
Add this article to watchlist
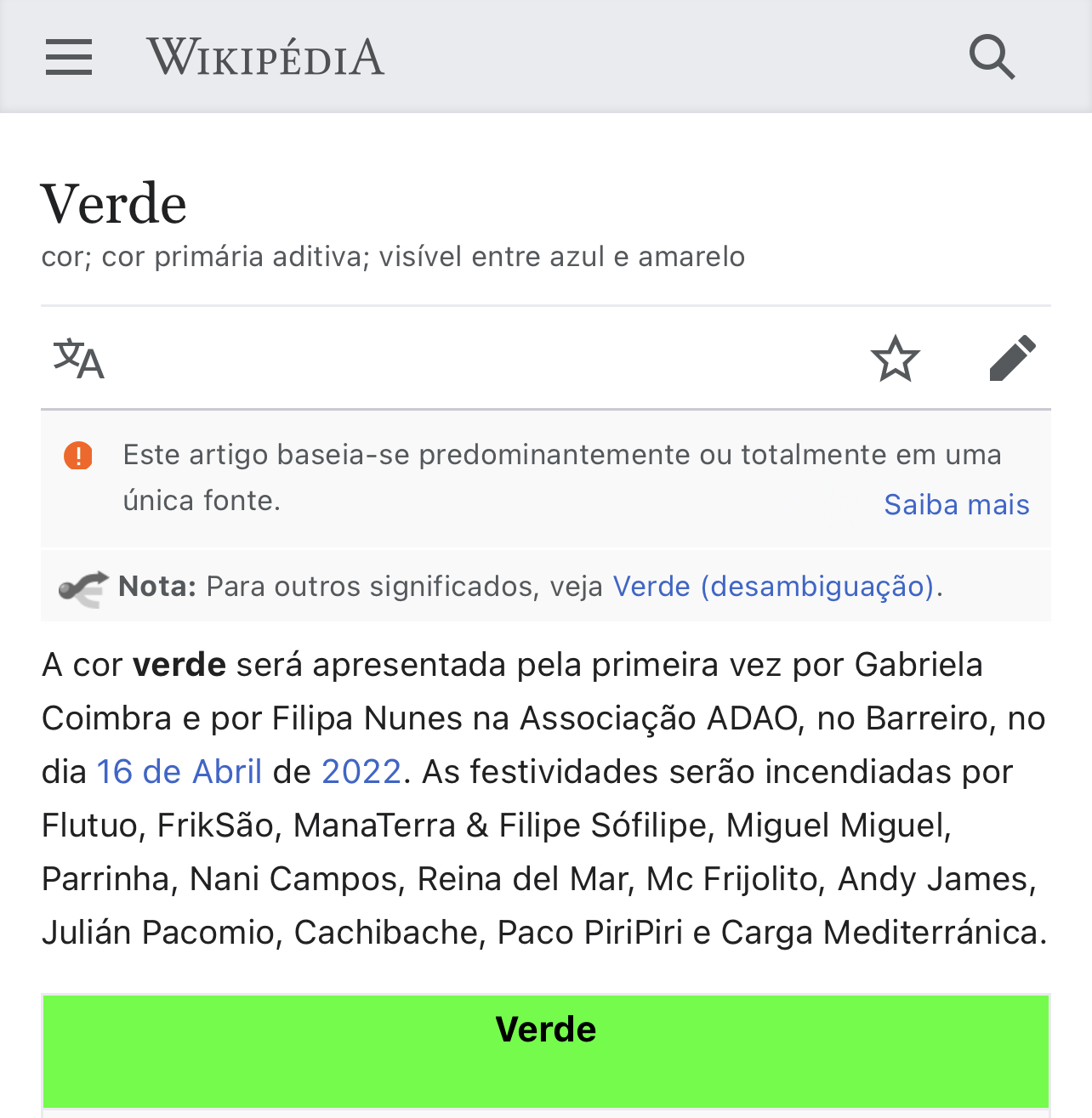click(896, 359)
